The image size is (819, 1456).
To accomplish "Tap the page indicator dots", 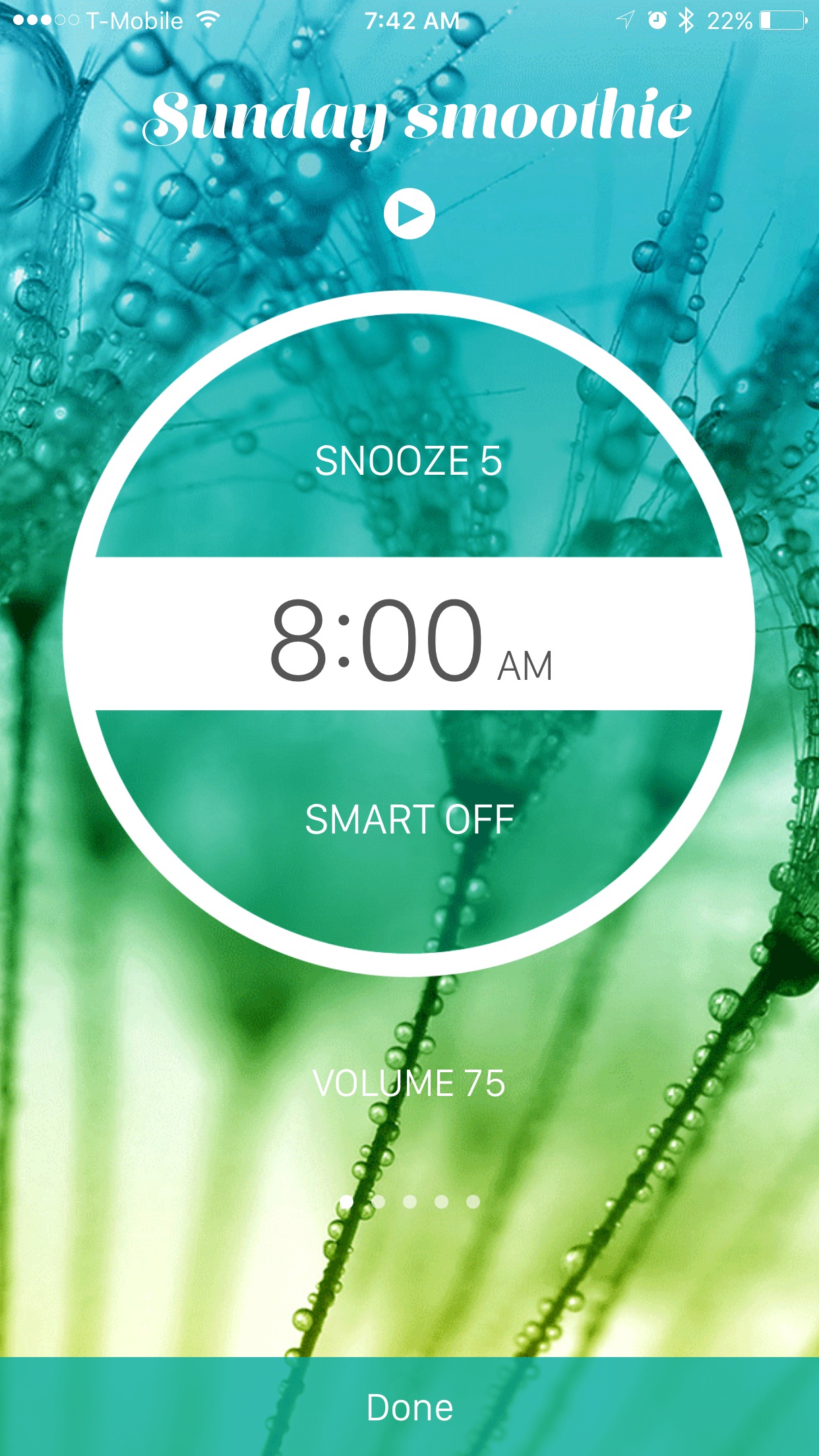I will coord(409,1201).
